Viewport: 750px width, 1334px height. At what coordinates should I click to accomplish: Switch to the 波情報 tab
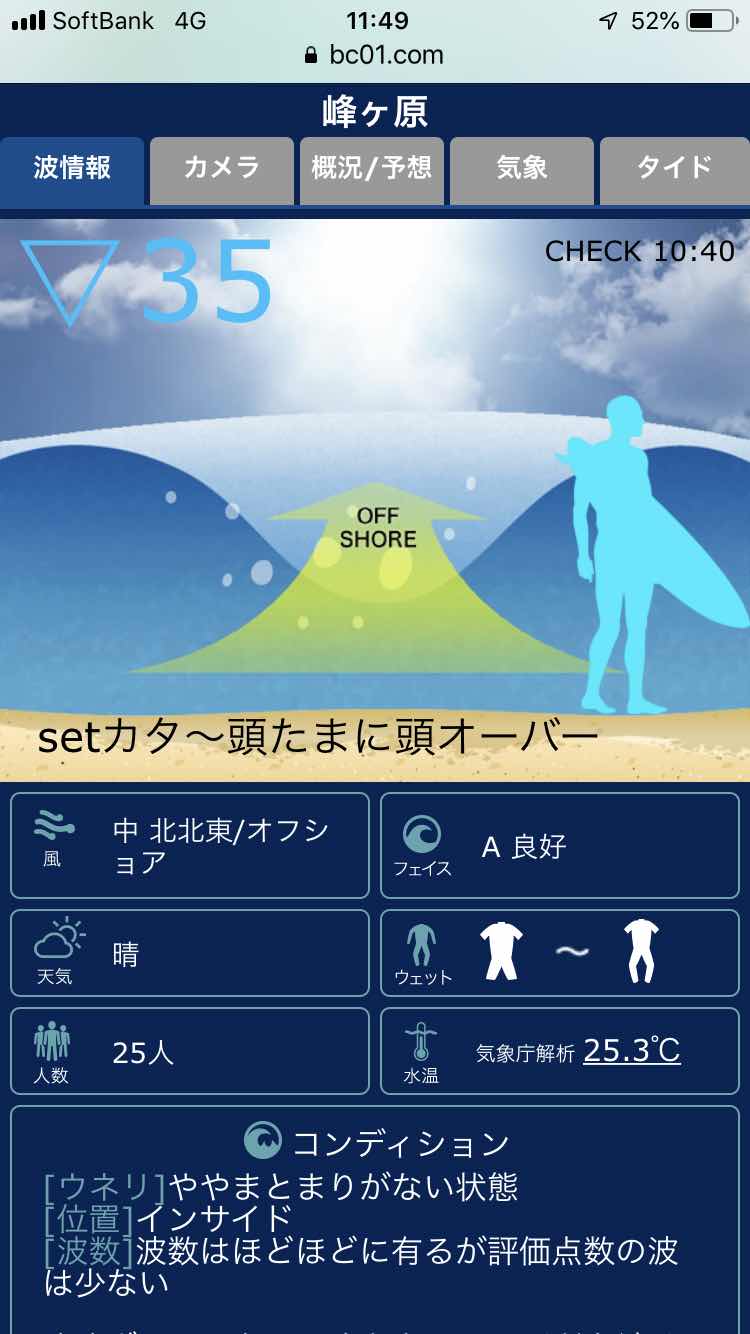72,168
